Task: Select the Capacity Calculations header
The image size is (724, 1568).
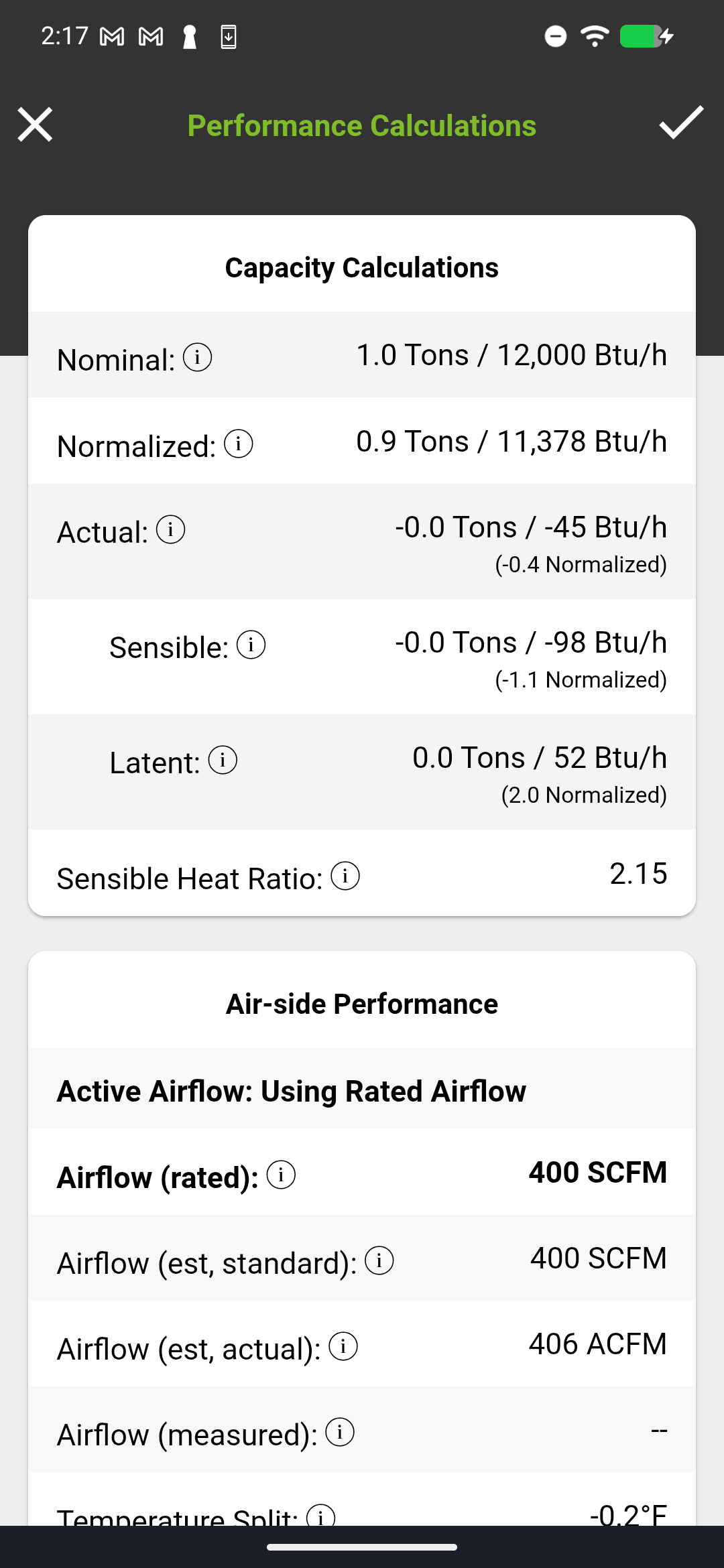Action: coord(362,266)
